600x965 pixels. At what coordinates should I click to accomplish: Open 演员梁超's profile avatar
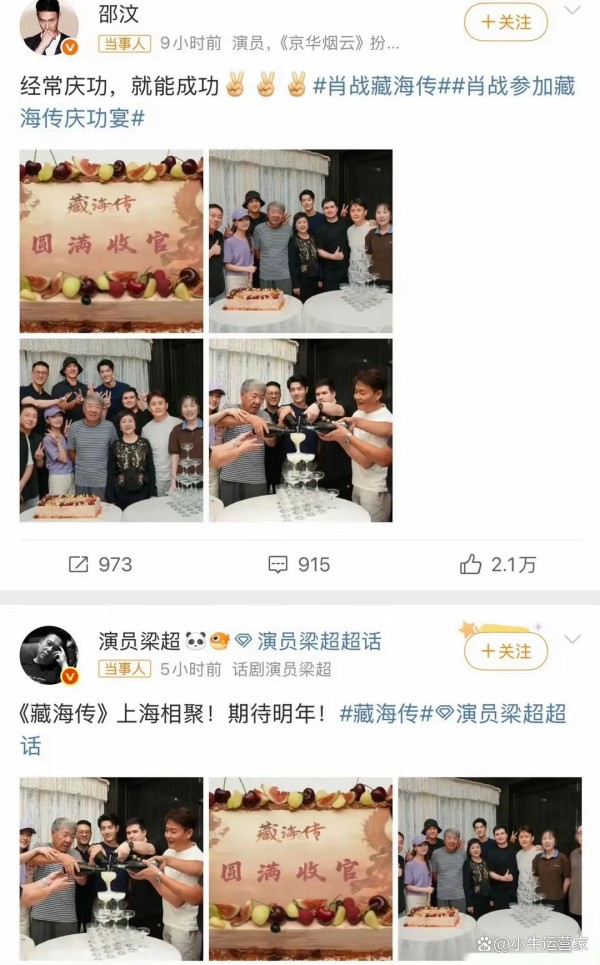click(x=48, y=655)
